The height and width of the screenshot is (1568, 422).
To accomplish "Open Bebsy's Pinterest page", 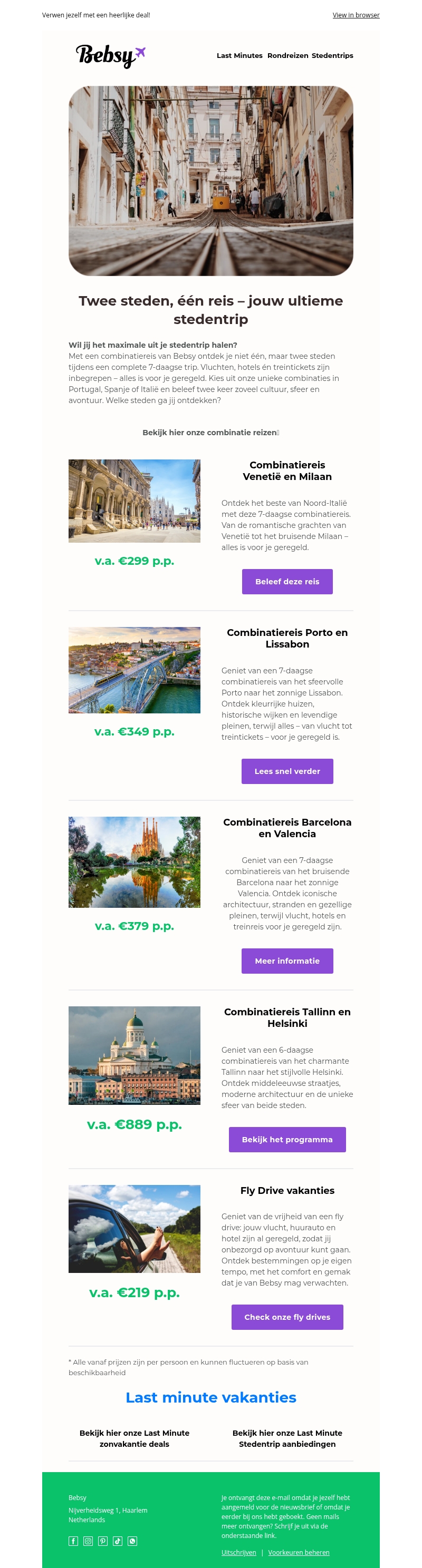I will coord(102,1541).
